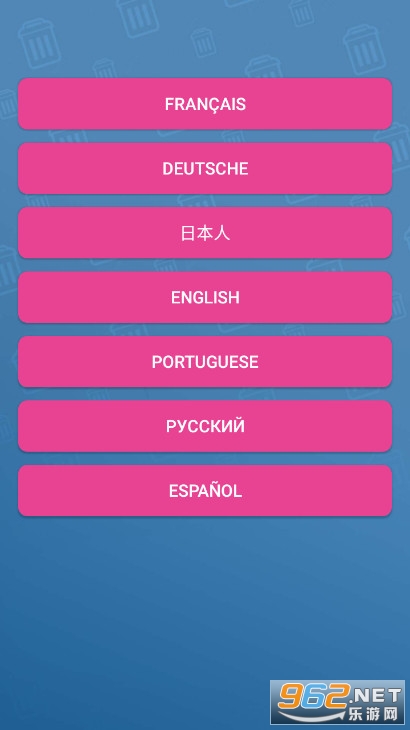Select Español as the language
Screen dimensions: 410x730
pos(205,490)
